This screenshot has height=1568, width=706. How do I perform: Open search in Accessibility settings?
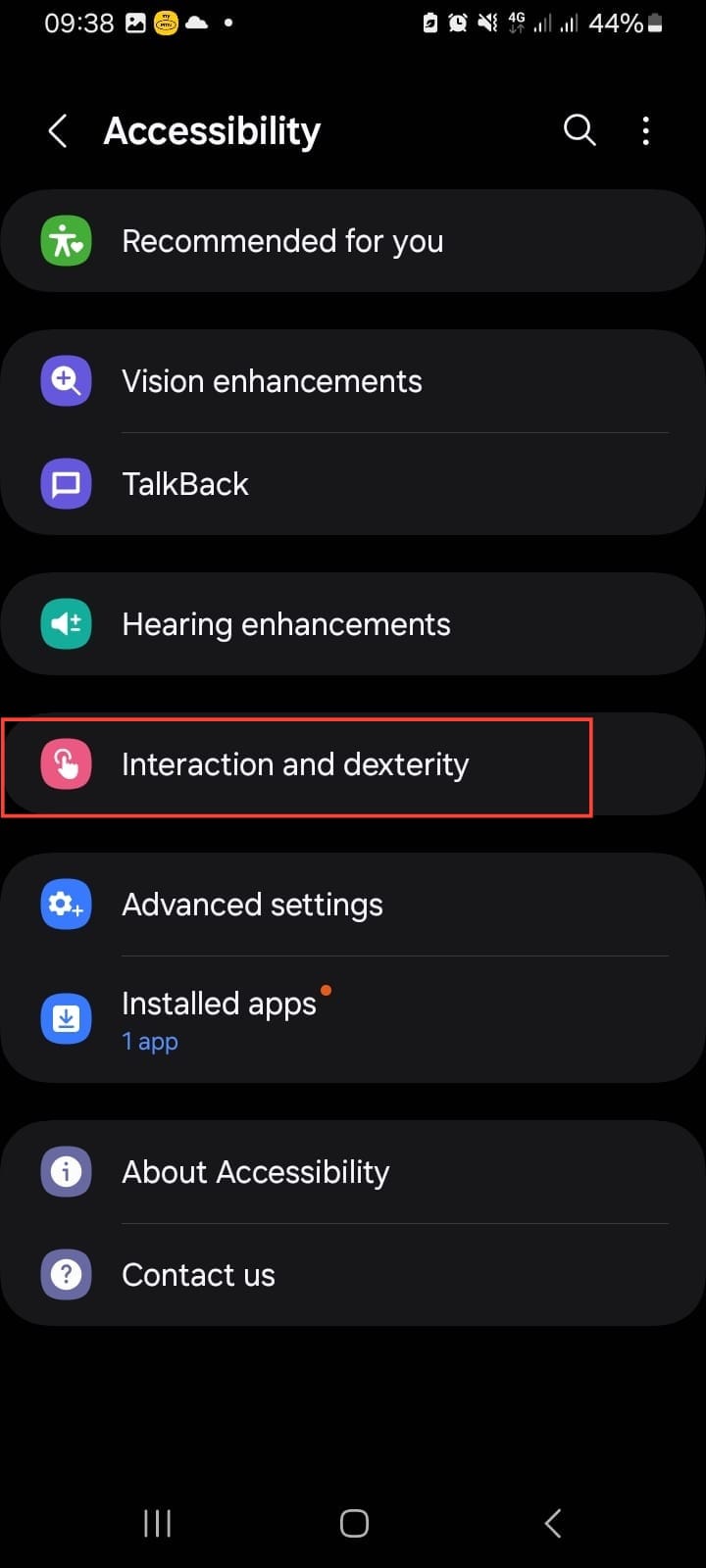[x=580, y=130]
